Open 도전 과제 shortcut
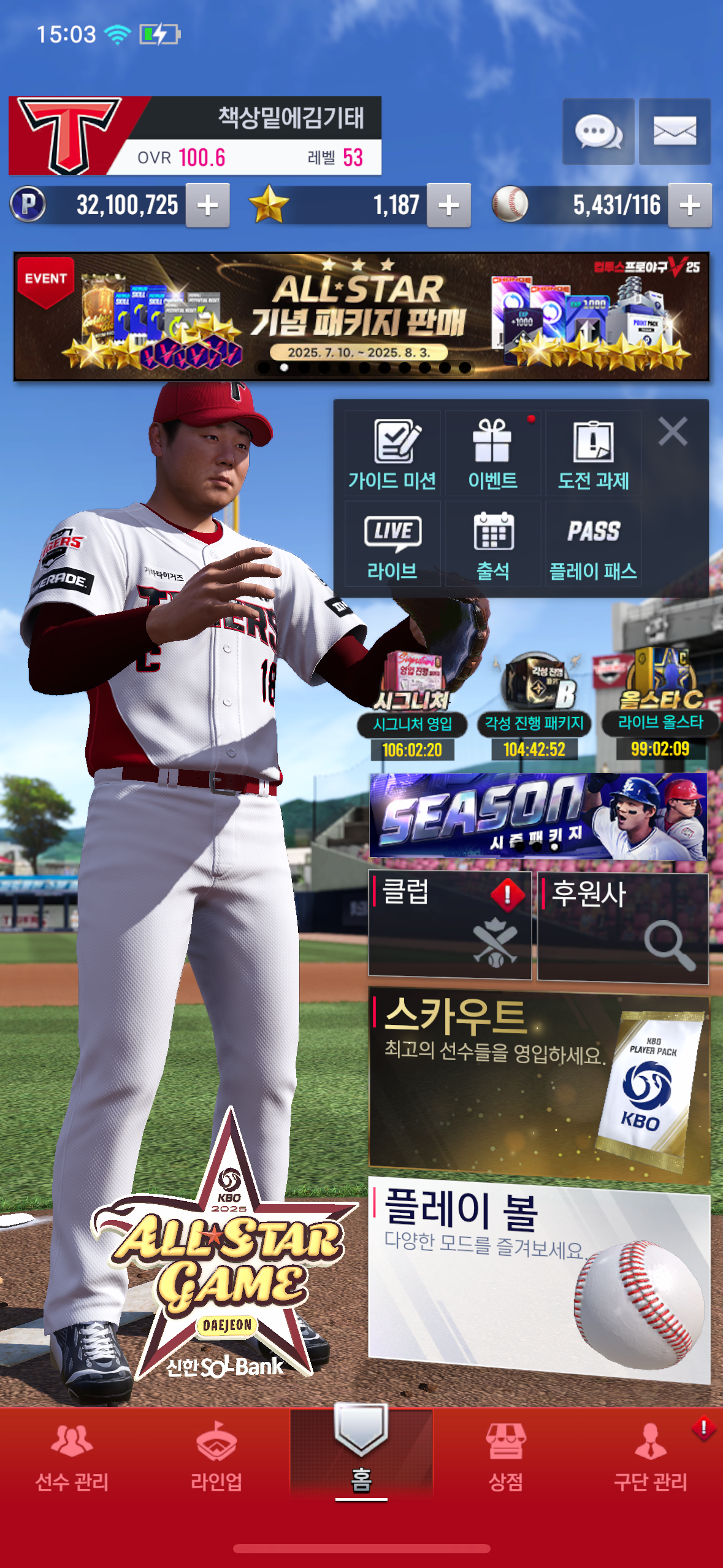The width and height of the screenshot is (723, 1568). 593,453
